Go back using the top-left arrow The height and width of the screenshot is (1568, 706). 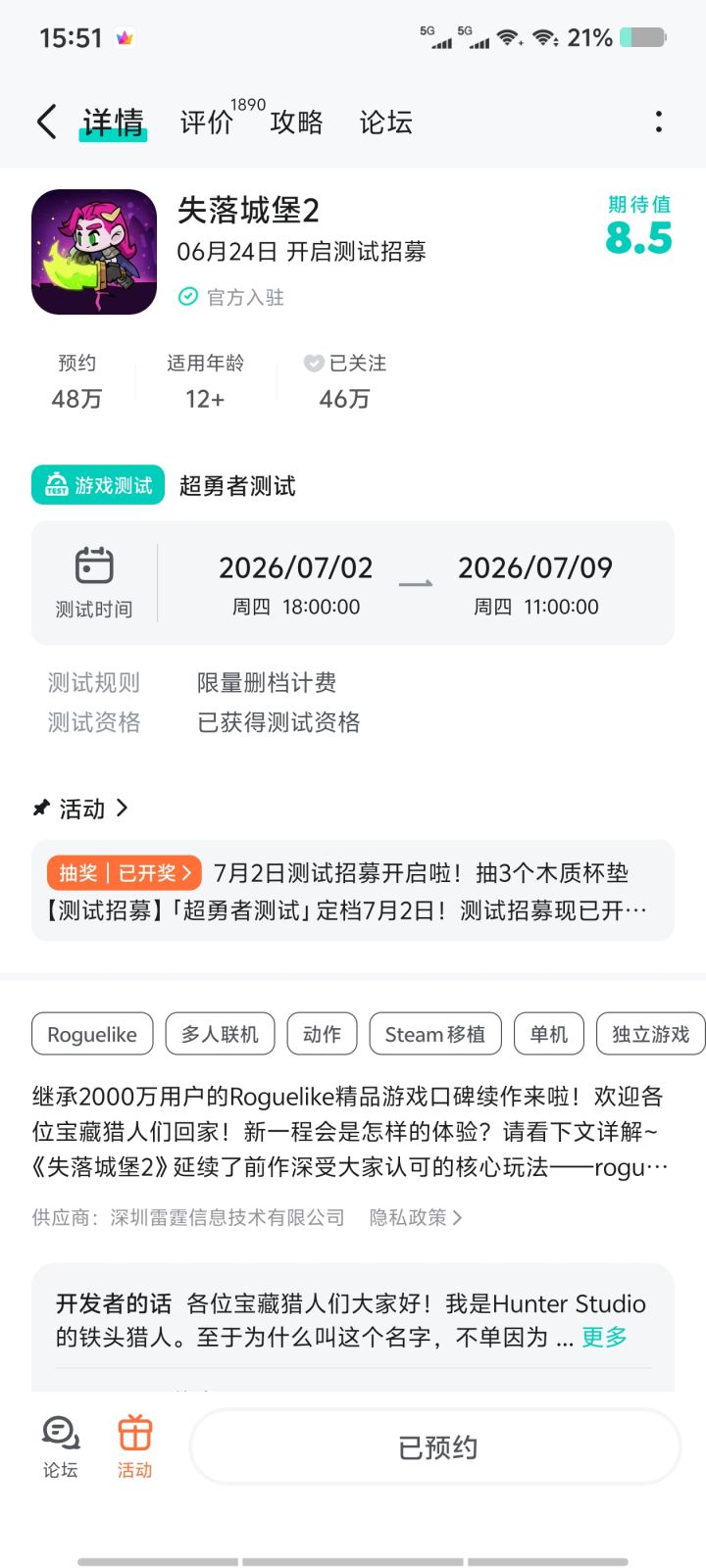46,122
